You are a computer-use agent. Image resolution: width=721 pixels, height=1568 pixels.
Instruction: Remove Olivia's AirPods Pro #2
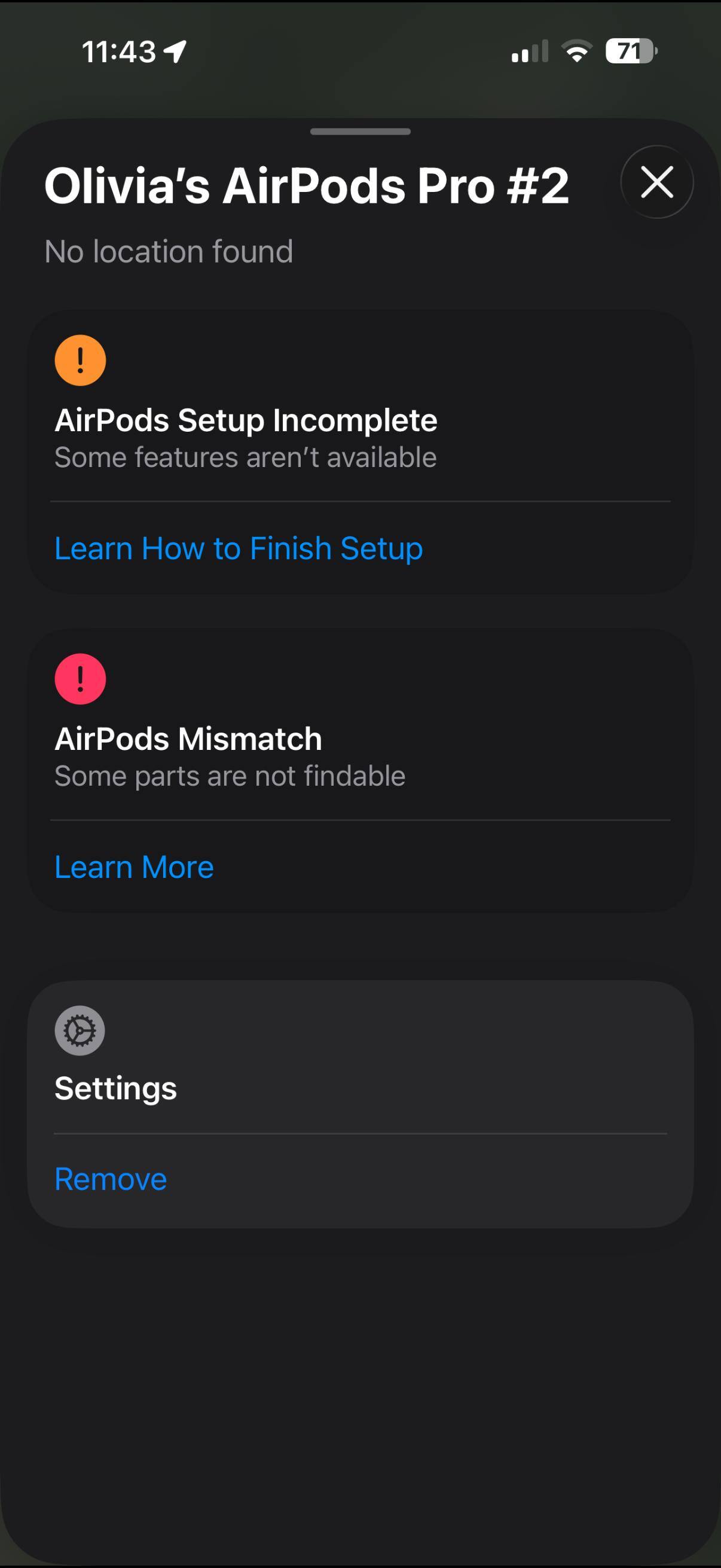tap(111, 1179)
